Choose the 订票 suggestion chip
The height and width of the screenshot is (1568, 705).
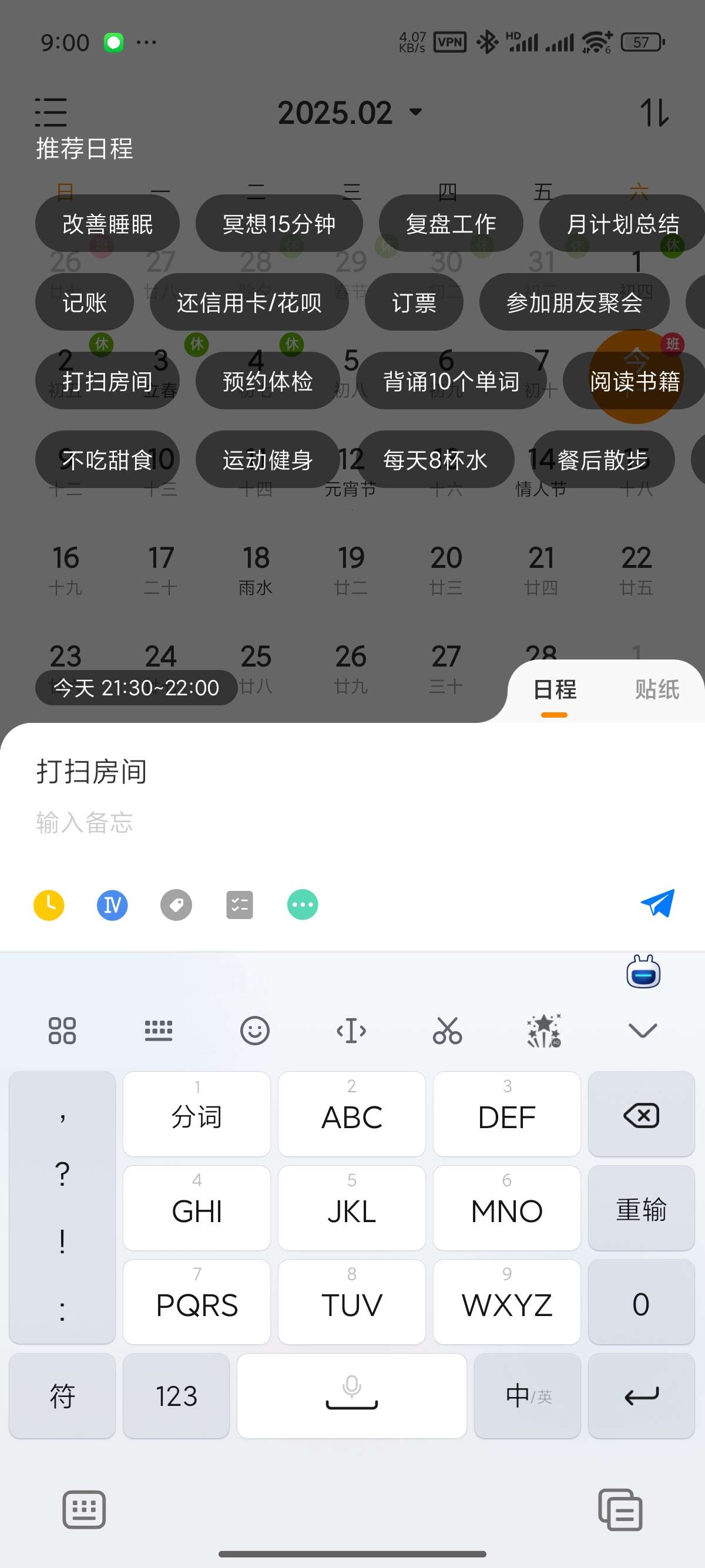tap(414, 302)
